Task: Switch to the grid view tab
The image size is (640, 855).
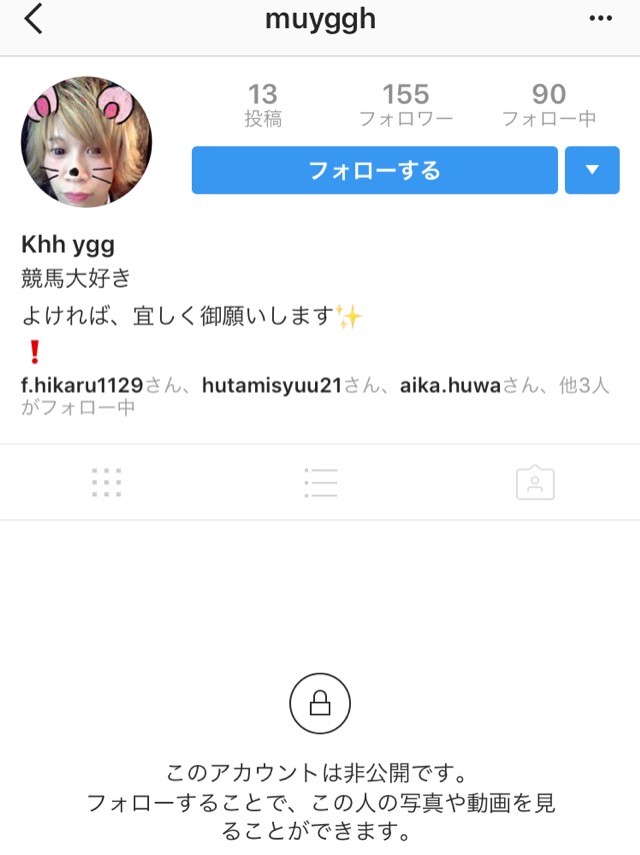Action: click(x=106, y=483)
